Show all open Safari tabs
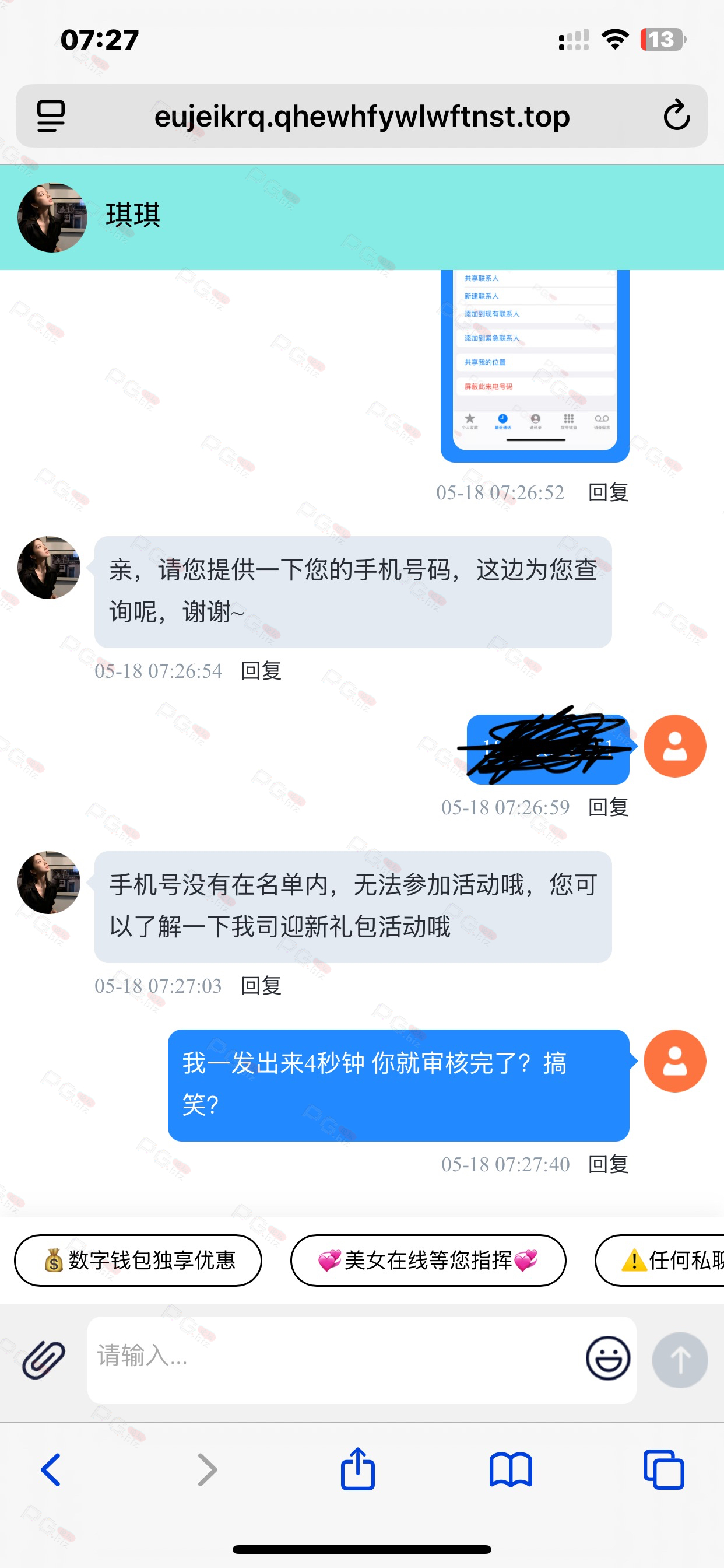The image size is (724, 1568). [x=663, y=1470]
